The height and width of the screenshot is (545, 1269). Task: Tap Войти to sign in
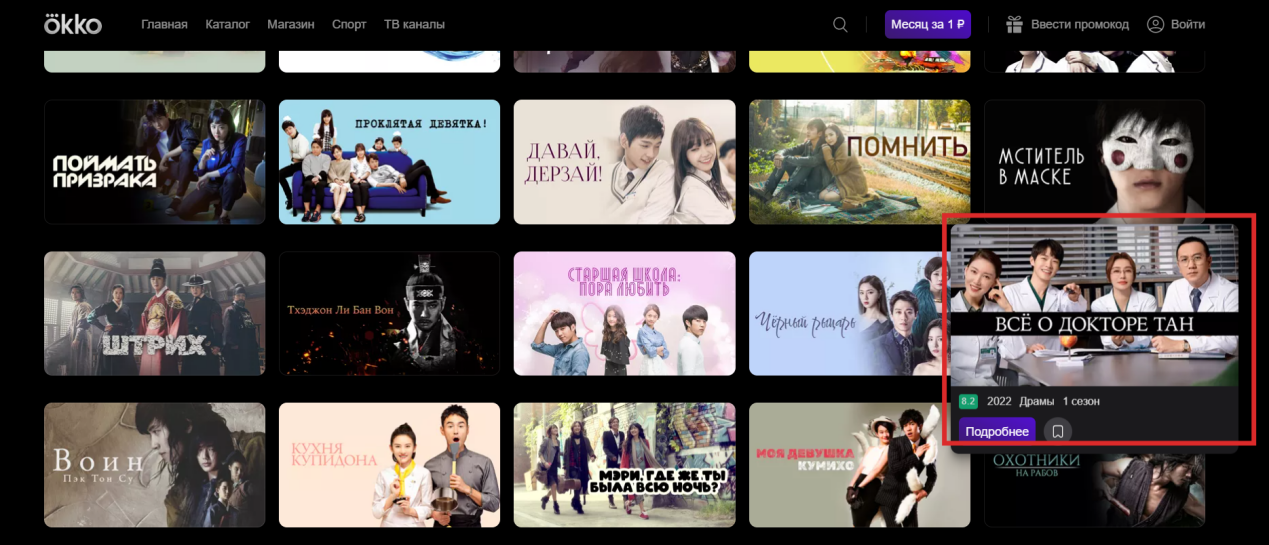point(1176,24)
